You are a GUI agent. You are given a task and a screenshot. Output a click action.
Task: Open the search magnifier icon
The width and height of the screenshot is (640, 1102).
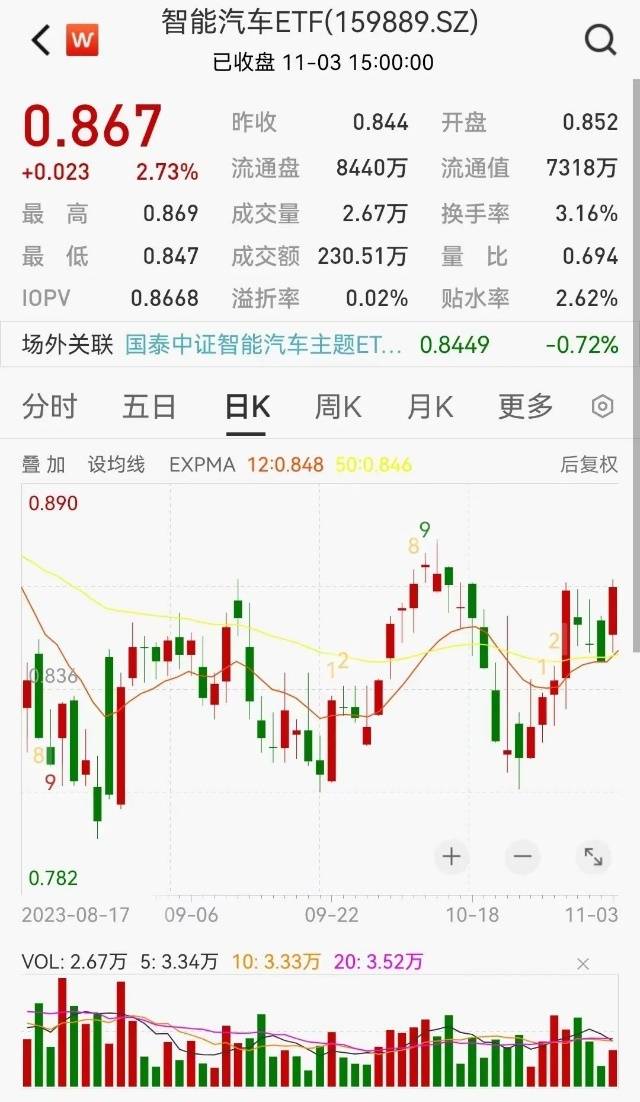click(x=600, y=40)
